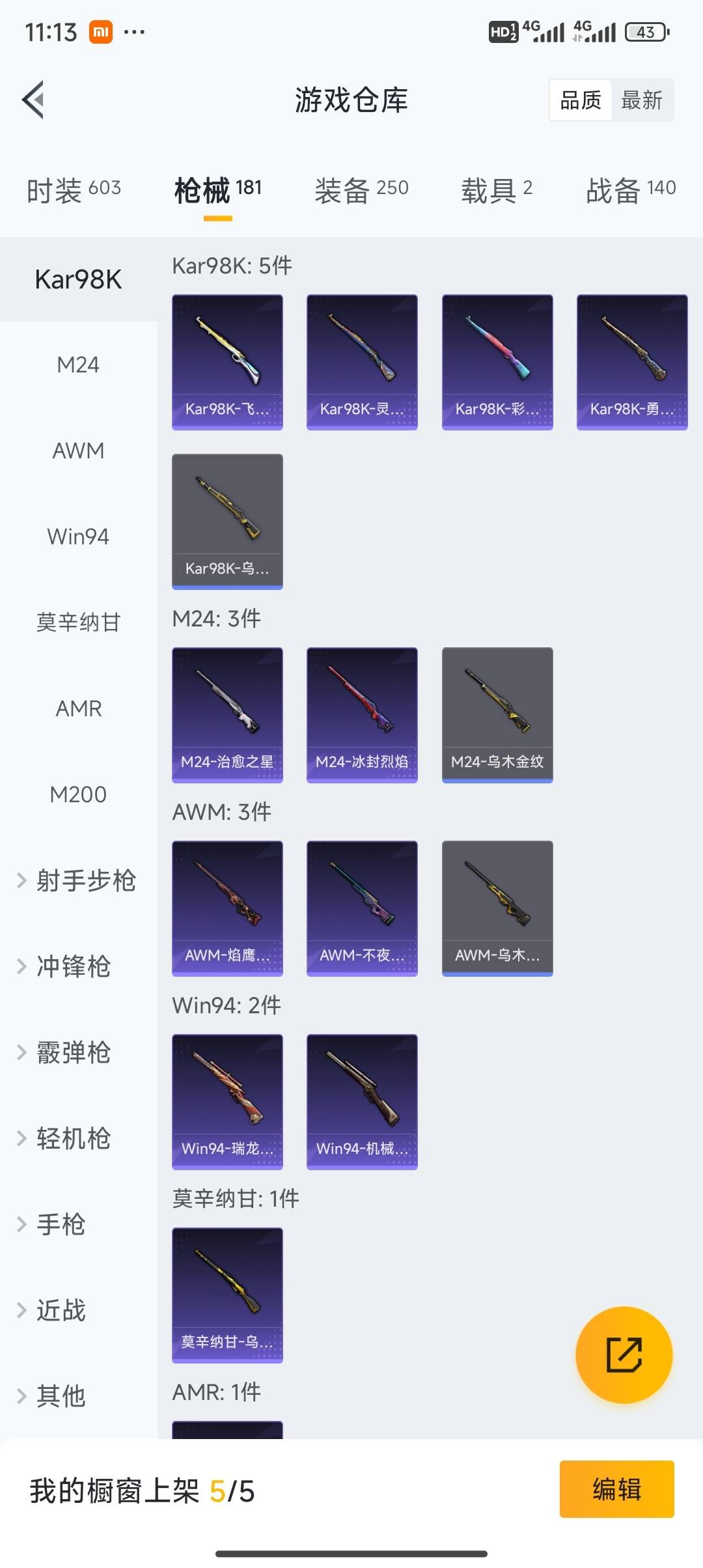Open the M24-冰封烈焰 skin

362,714
